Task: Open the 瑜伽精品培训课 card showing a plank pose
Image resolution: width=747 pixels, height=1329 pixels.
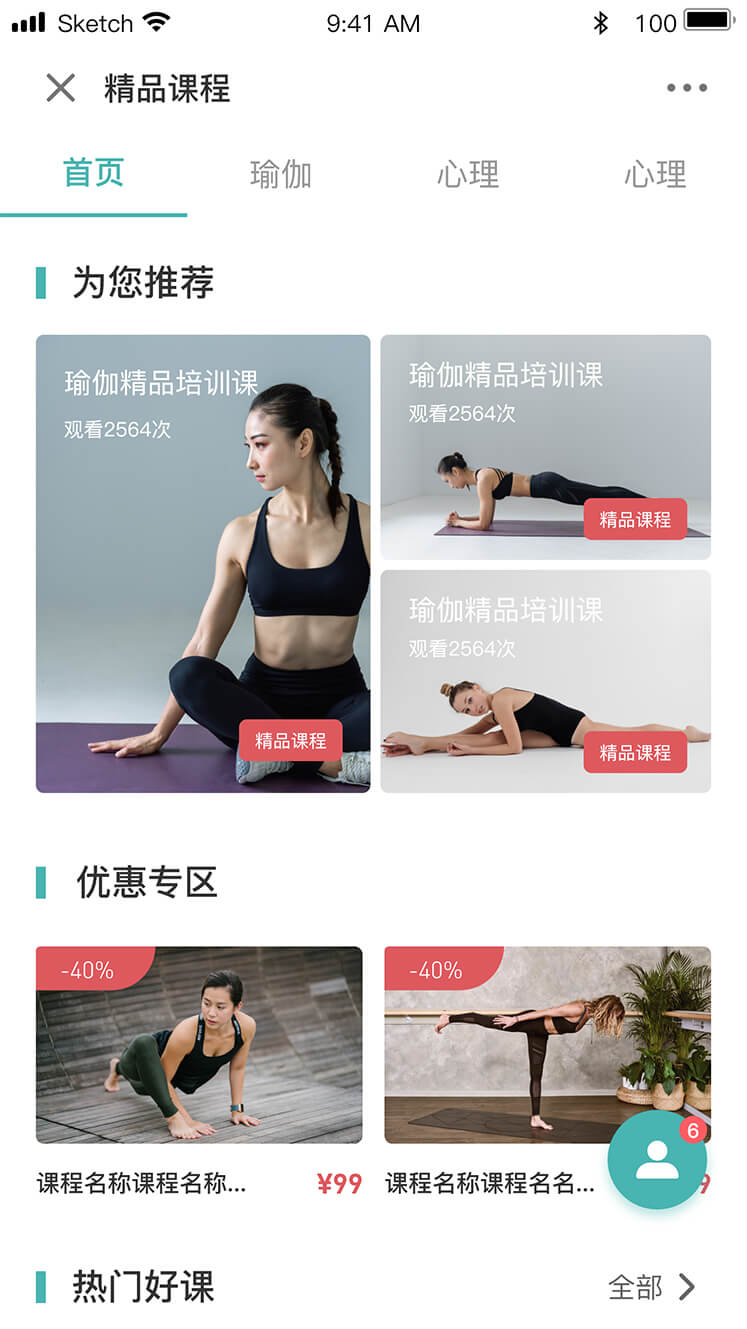Action: point(545,446)
